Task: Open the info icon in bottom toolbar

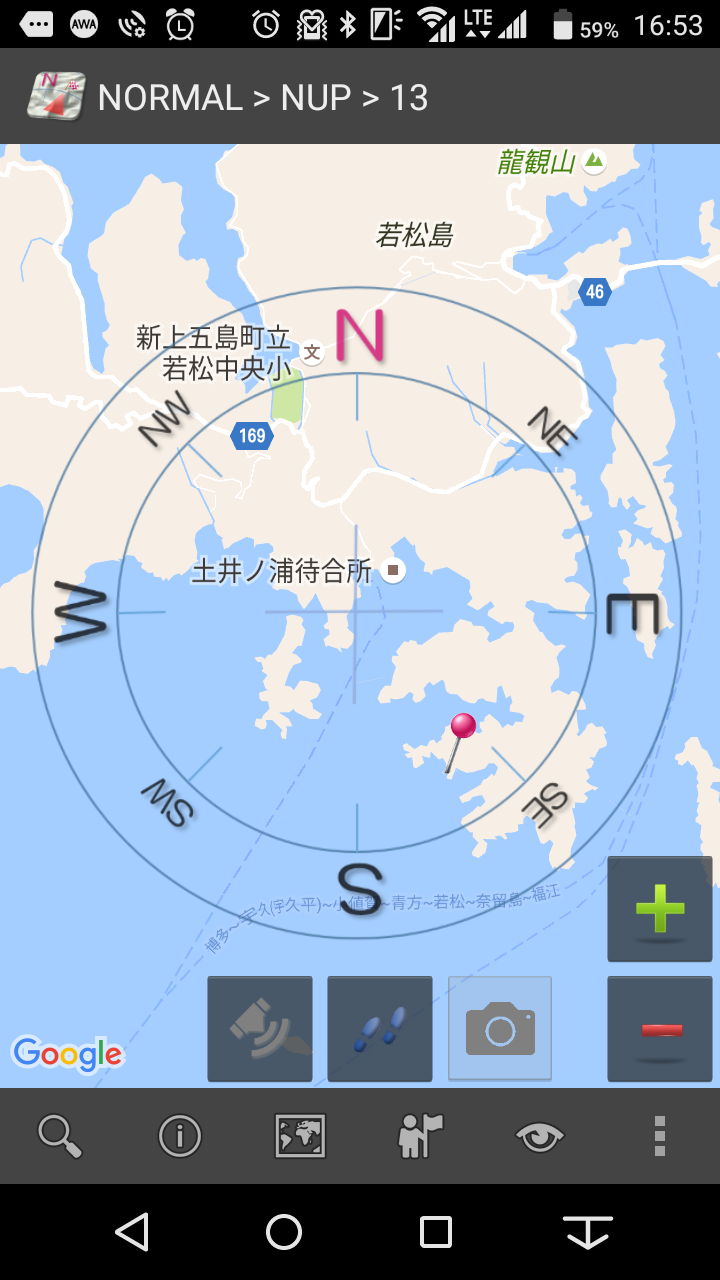Action: [180, 1136]
